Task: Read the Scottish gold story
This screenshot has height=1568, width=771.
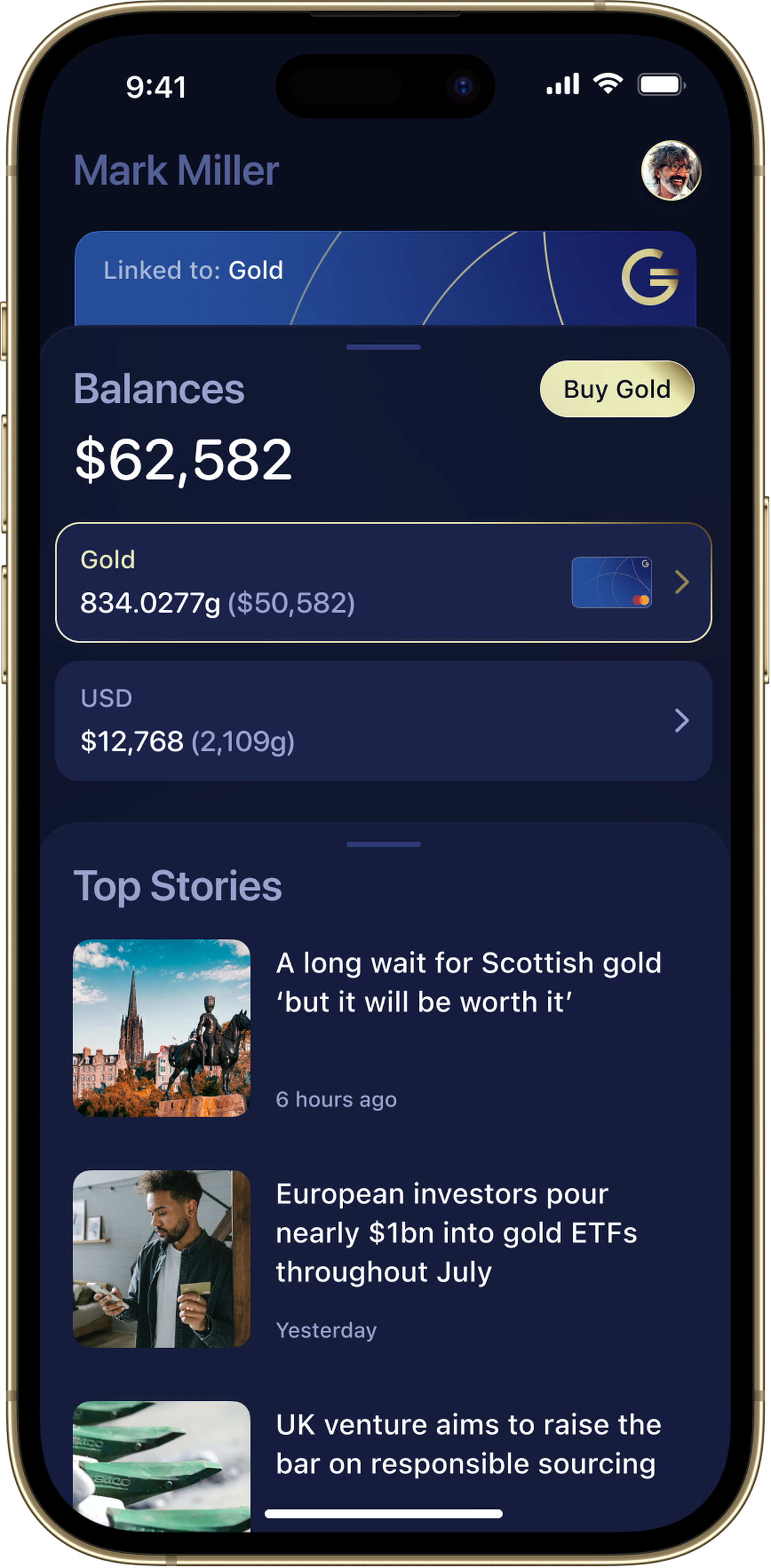Action: coord(468,982)
